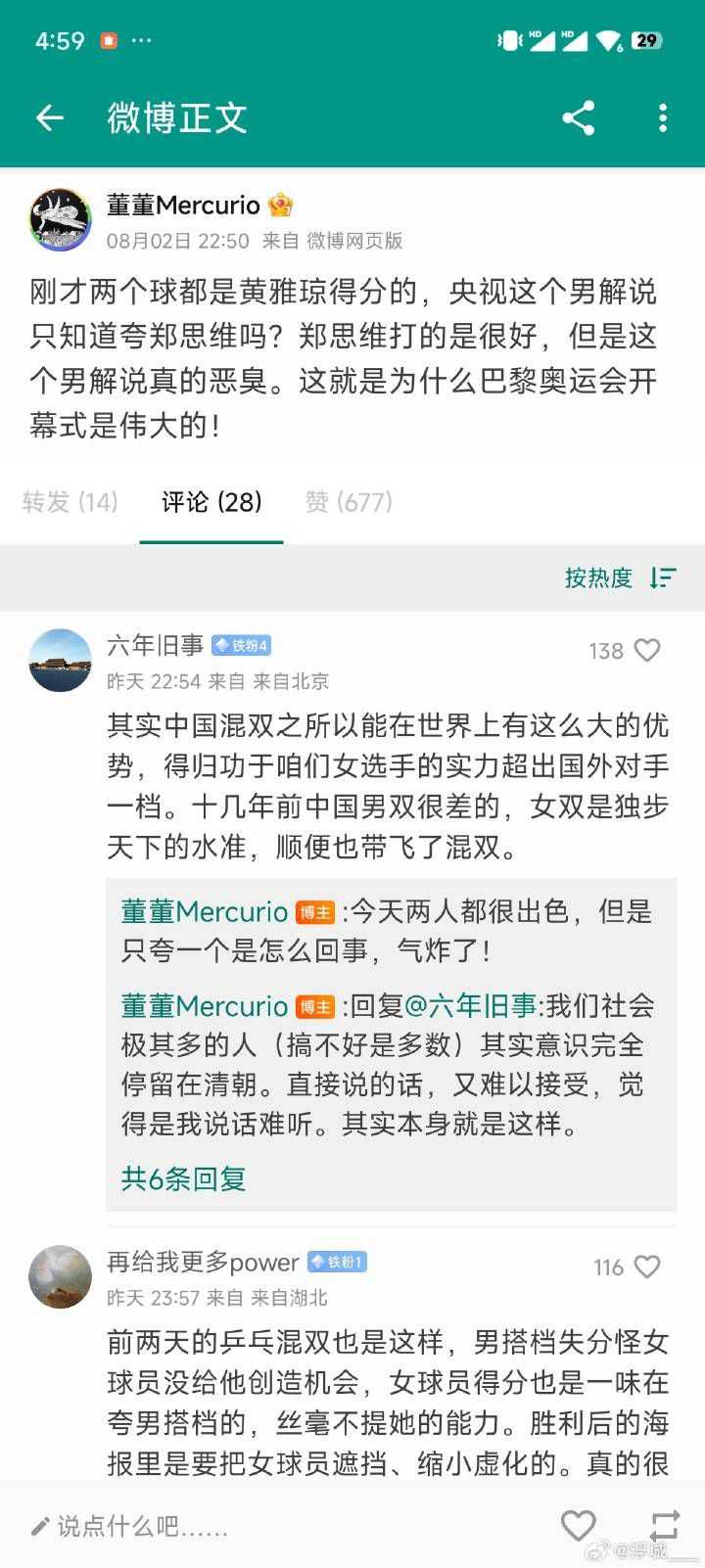Open 董董Mercurio's profile avatar
Screen dimensions: 705x1568
pyautogui.click(x=61, y=220)
